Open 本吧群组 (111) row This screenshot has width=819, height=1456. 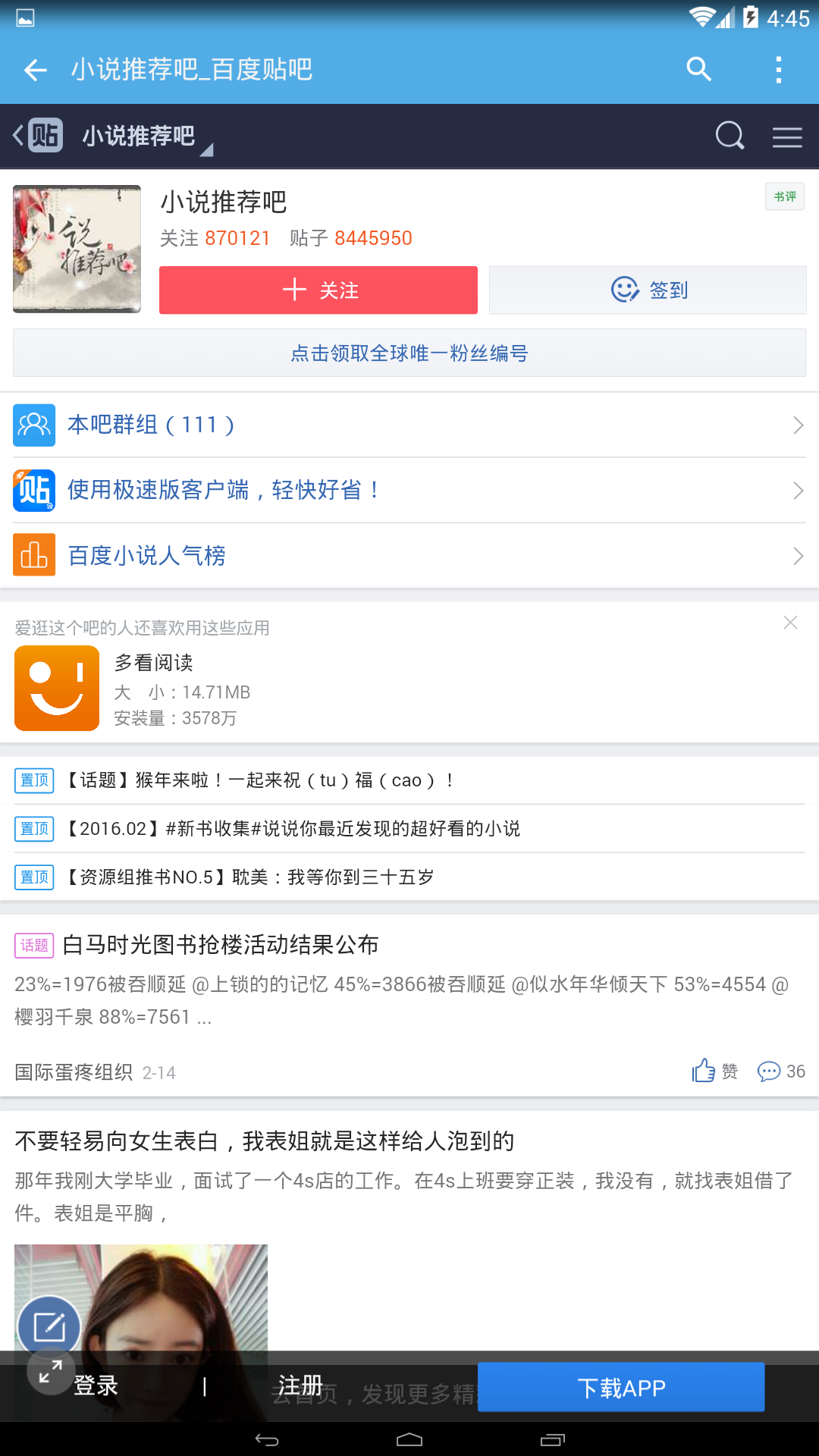[409, 425]
